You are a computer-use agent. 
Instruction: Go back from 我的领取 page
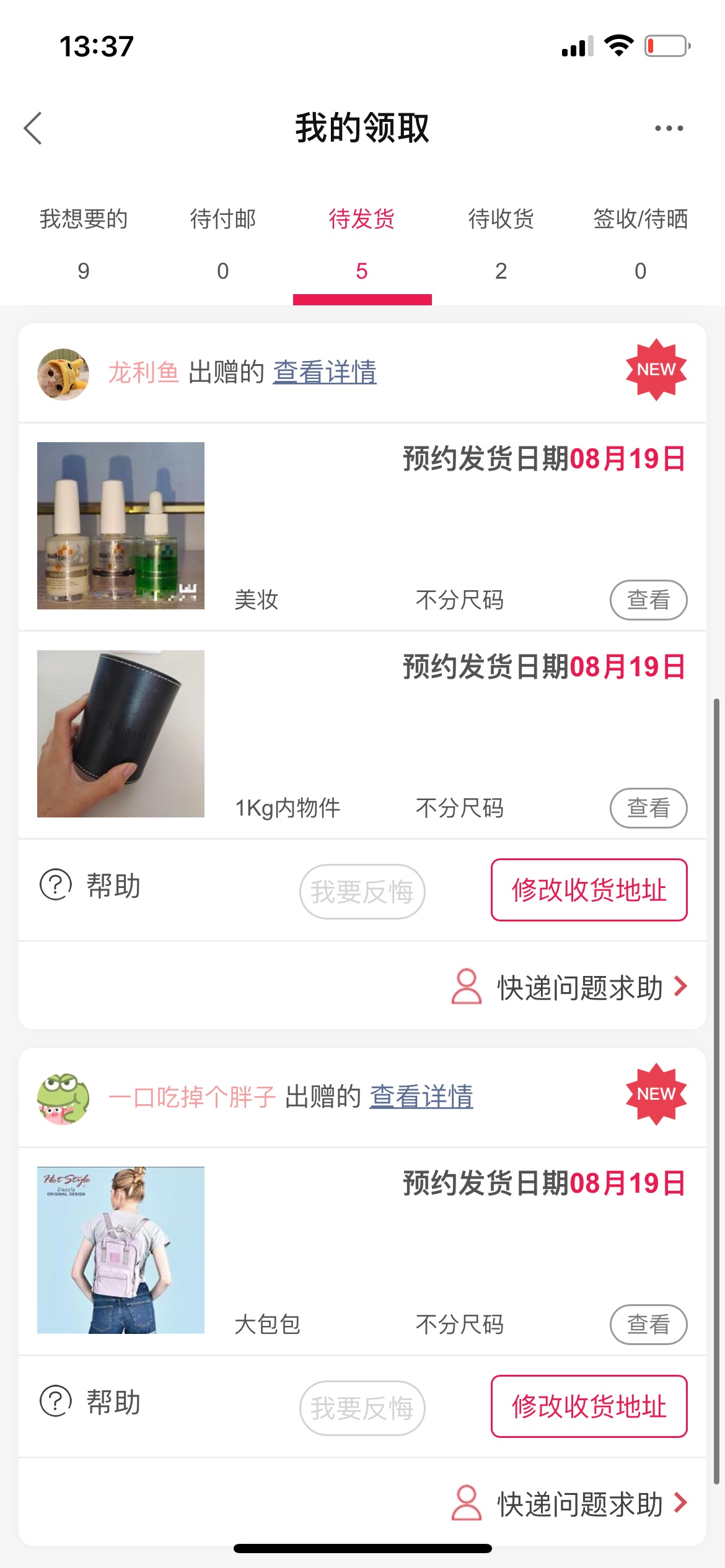pyautogui.click(x=33, y=128)
